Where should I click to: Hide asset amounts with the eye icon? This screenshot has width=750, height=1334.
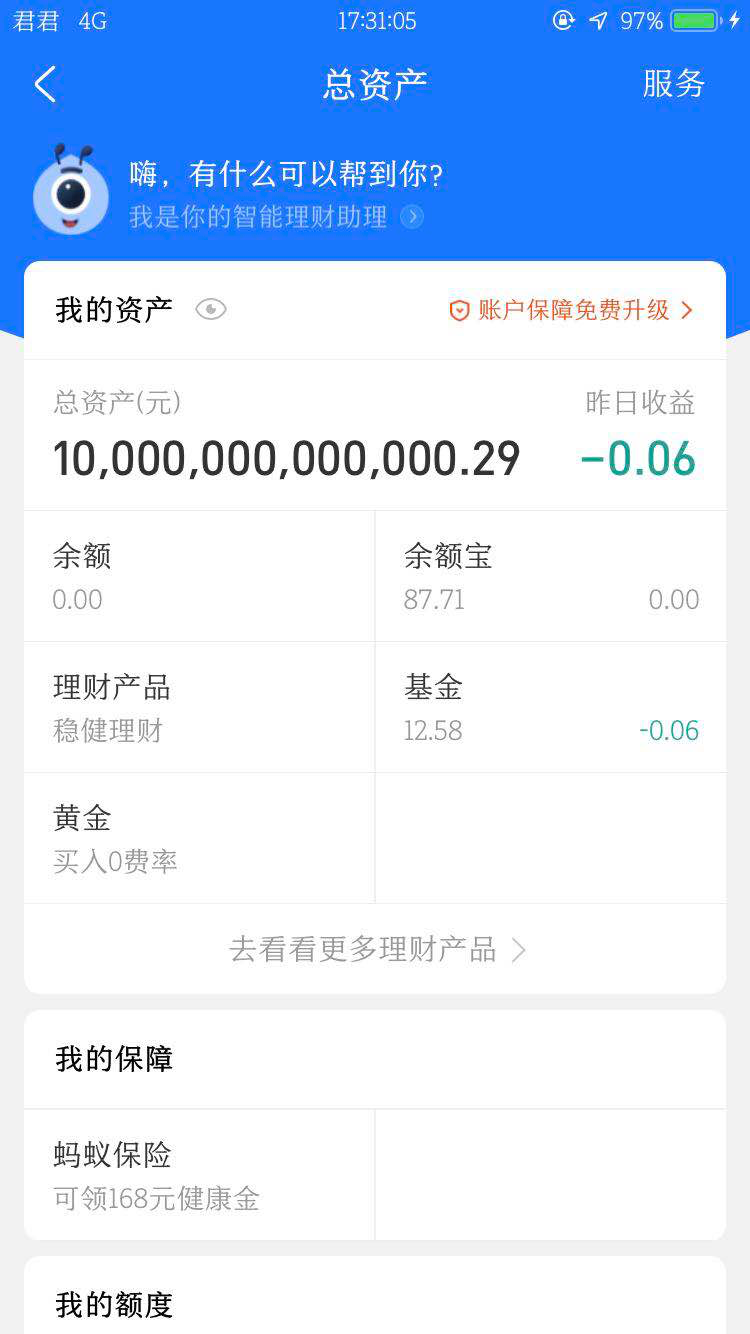(210, 310)
